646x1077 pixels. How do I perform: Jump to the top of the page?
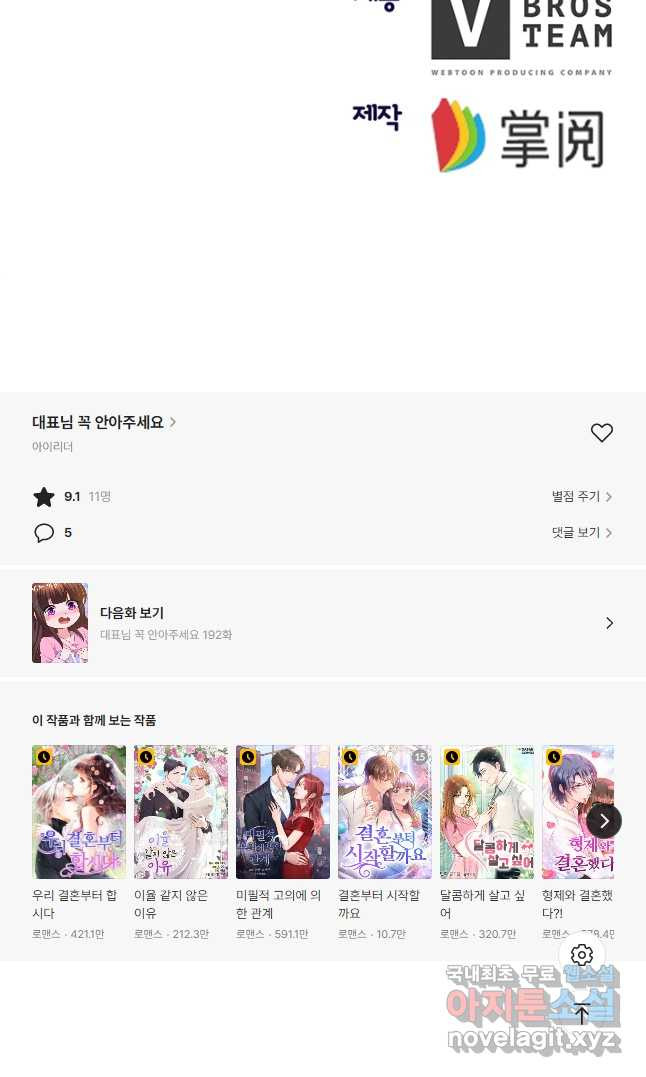[x=582, y=1013]
